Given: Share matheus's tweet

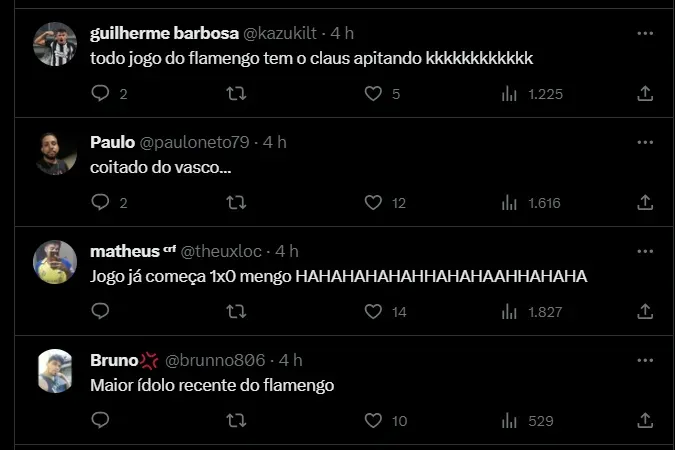Looking at the screenshot, I should tap(645, 311).
